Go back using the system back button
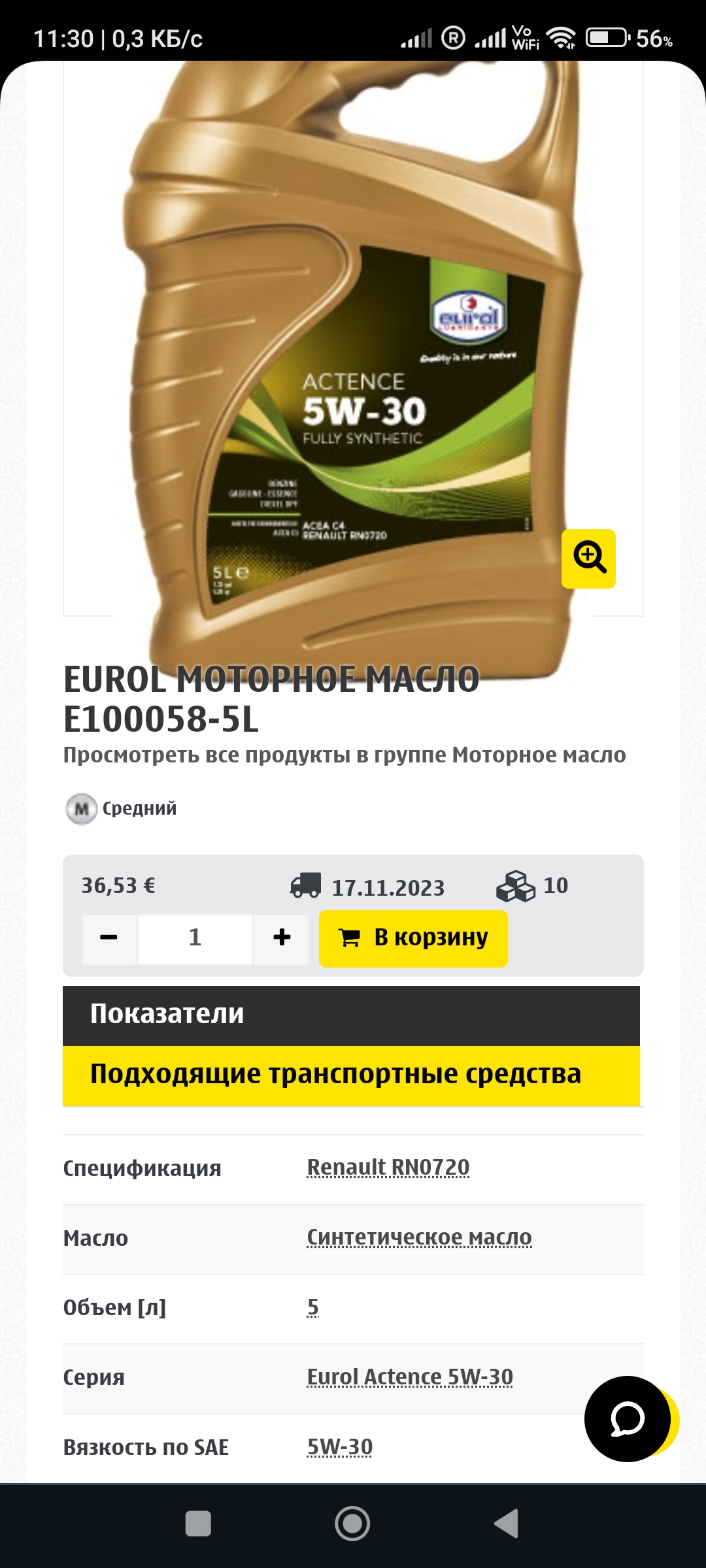Image resolution: width=706 pixels, height=1568 pixels. (x=507, y=1524)
